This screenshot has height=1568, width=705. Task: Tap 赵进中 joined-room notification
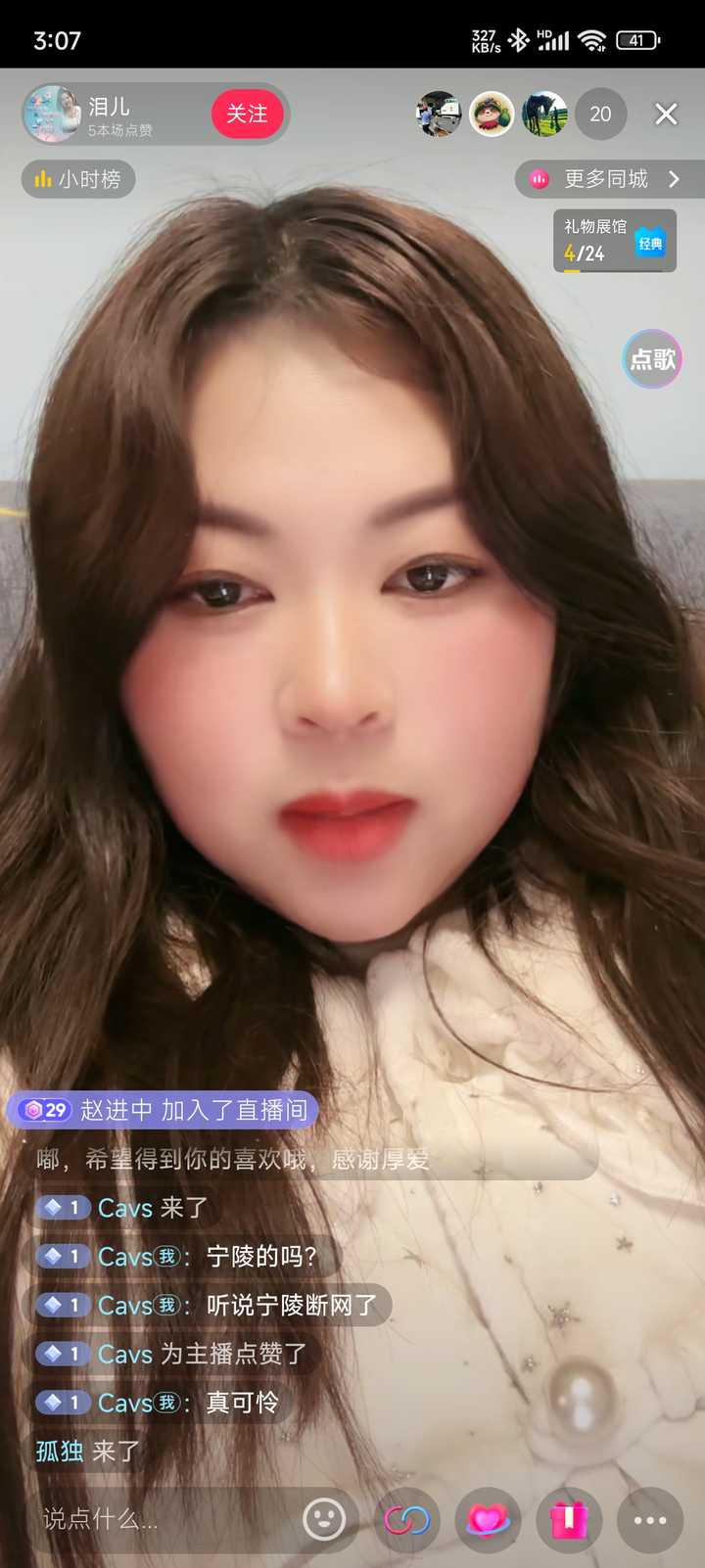[x=163, y=1110]
